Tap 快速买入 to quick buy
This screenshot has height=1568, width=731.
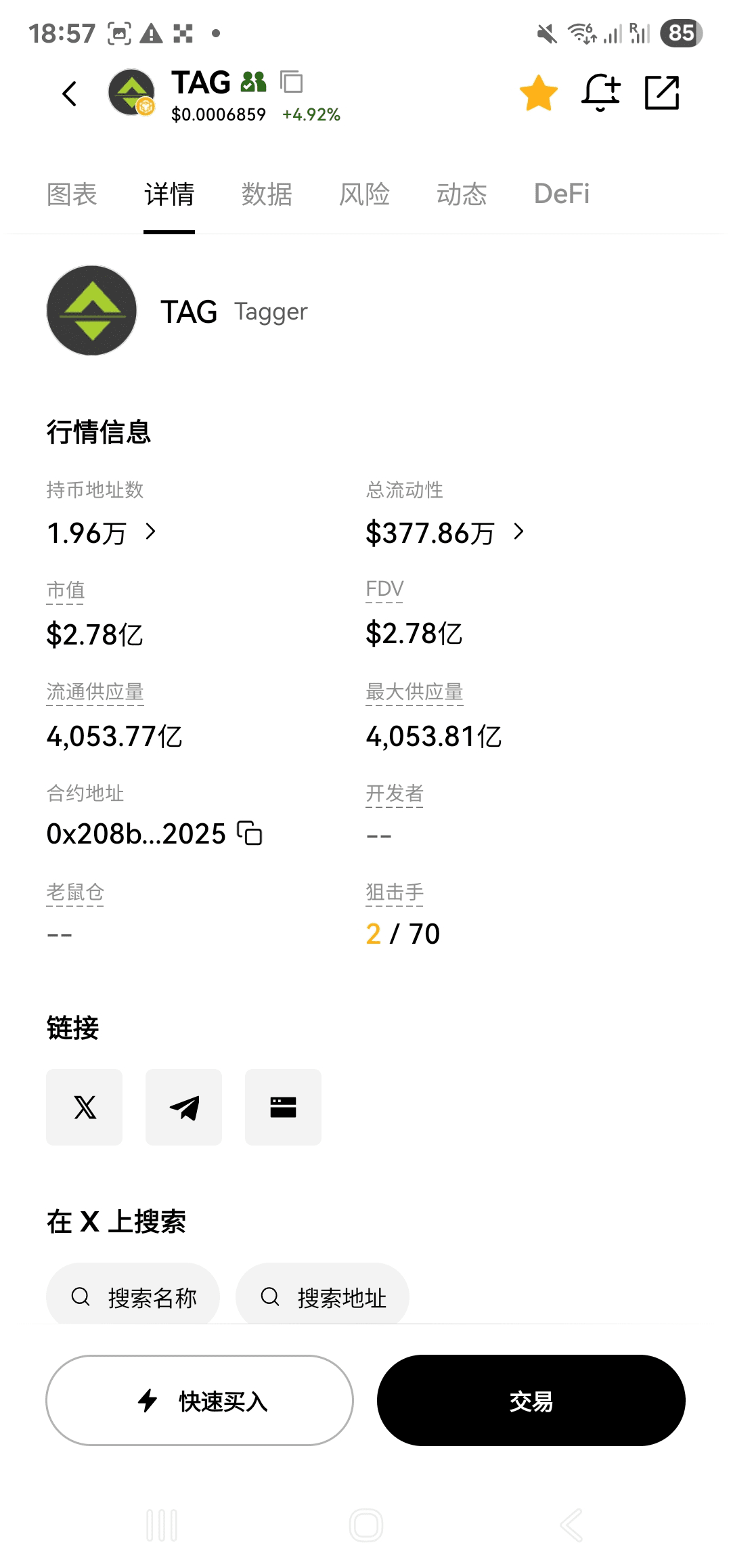200,1400
